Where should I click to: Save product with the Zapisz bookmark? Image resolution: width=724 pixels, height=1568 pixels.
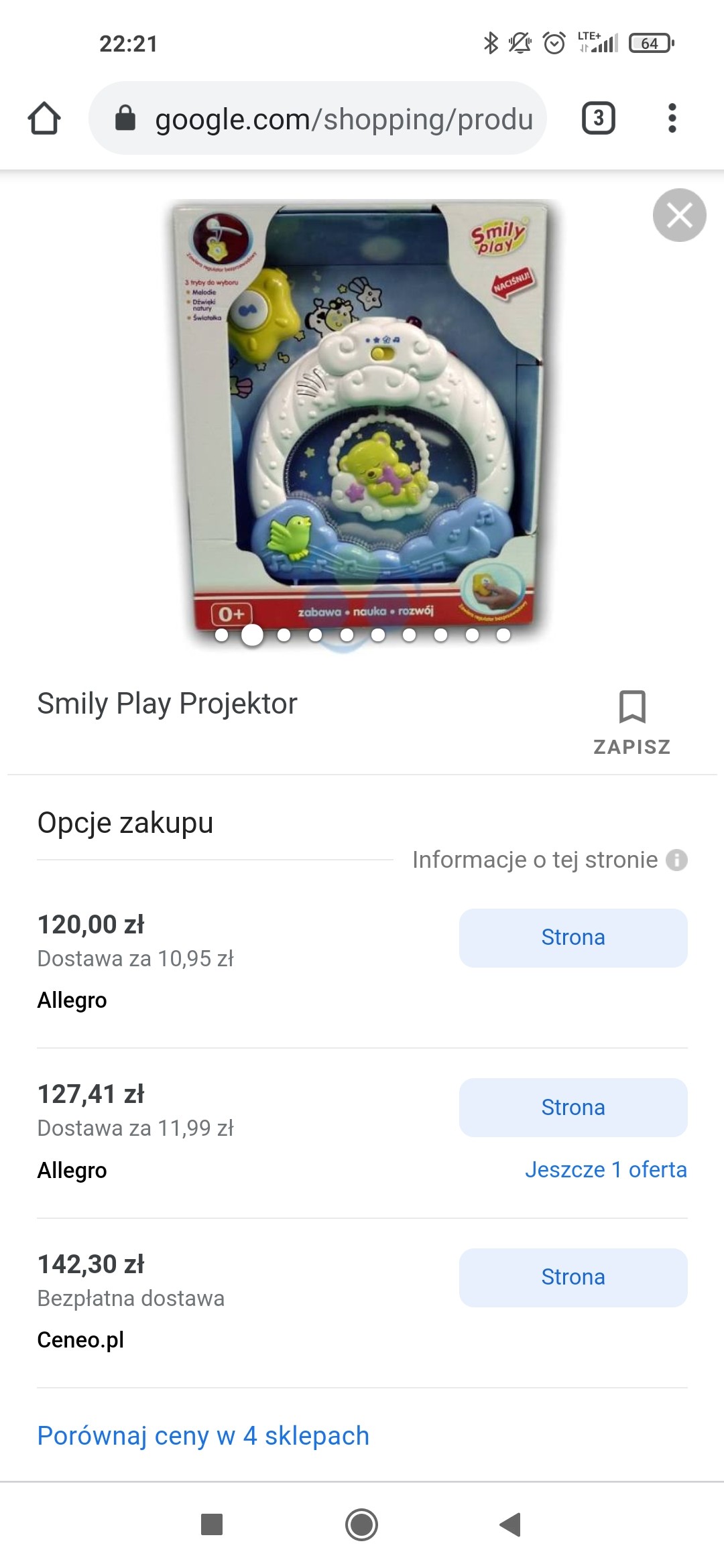(631, 722)
